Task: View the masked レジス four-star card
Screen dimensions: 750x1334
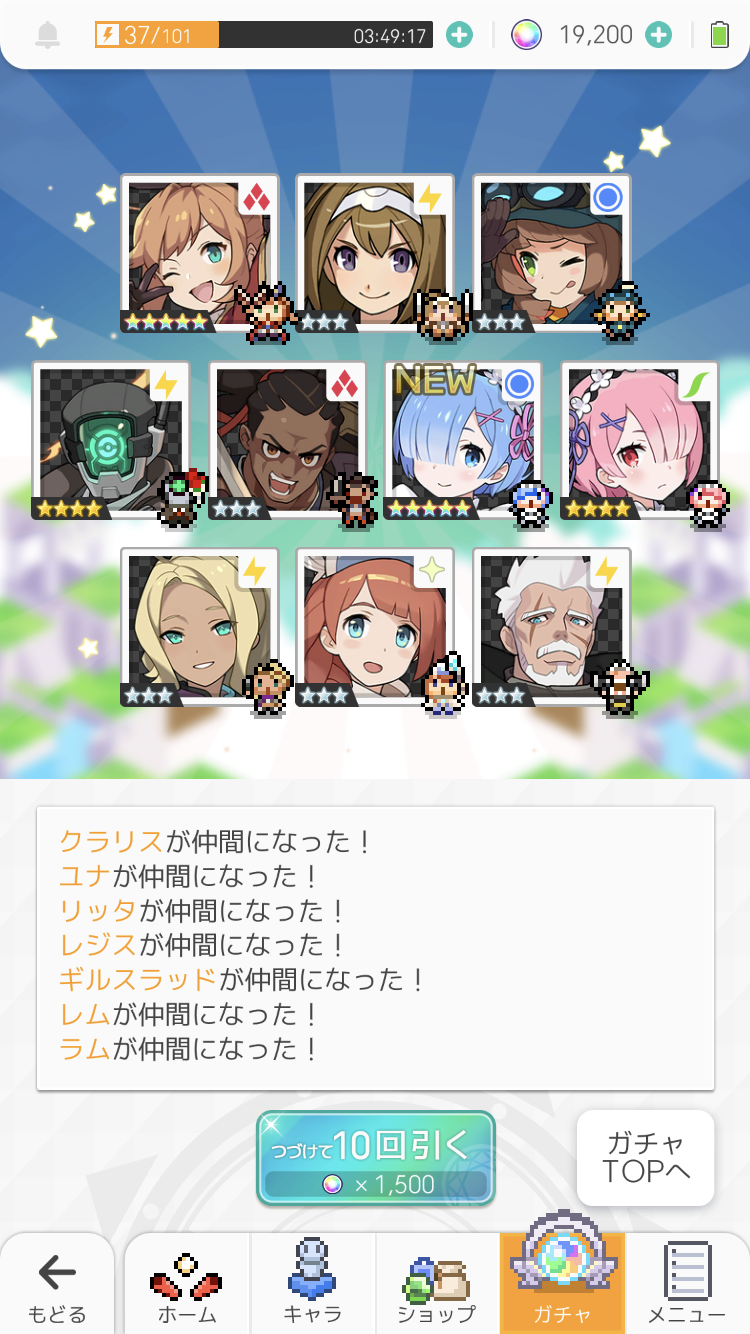Action: 111,440
